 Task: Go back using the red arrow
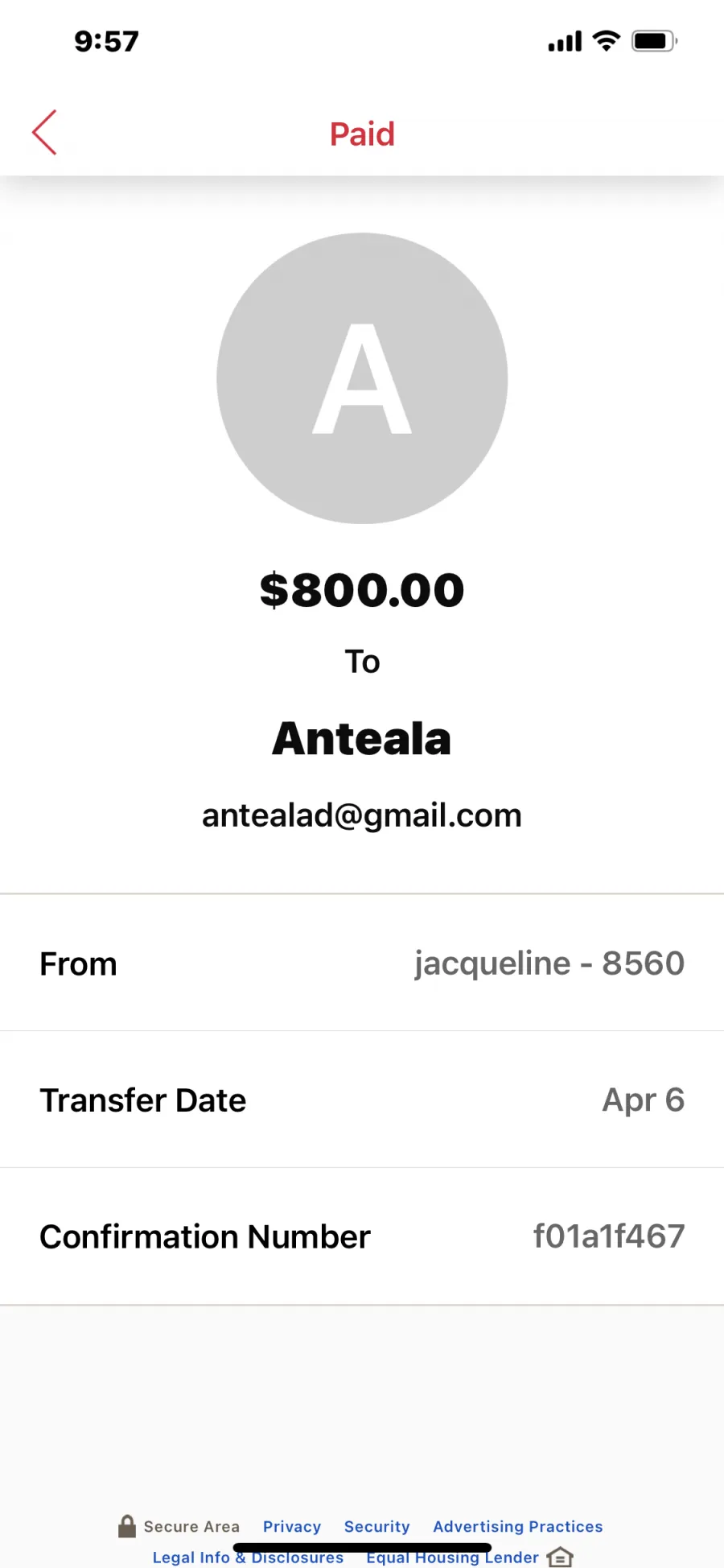click(44, 133)
